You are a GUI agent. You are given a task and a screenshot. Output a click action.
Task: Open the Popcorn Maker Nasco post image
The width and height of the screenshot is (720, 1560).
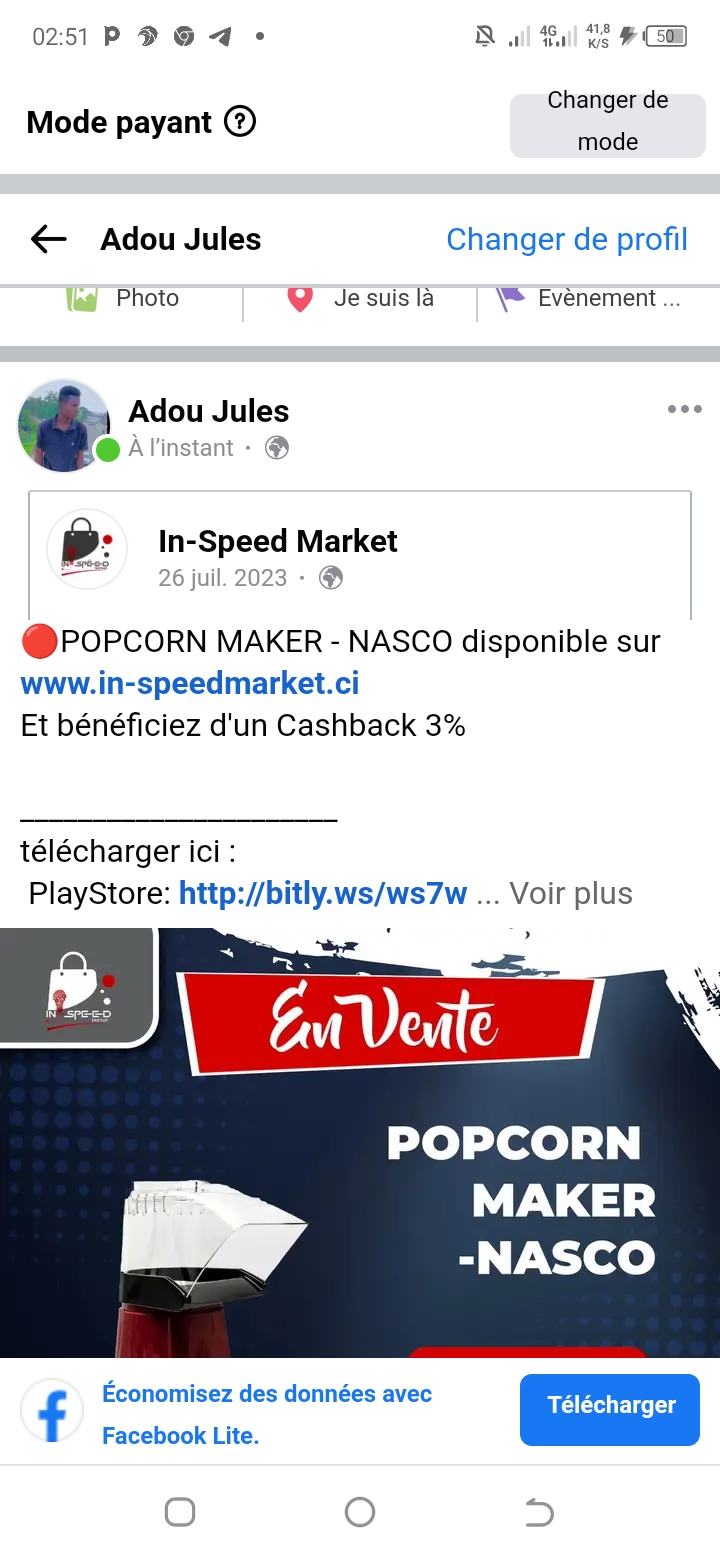coord(360,1140)
